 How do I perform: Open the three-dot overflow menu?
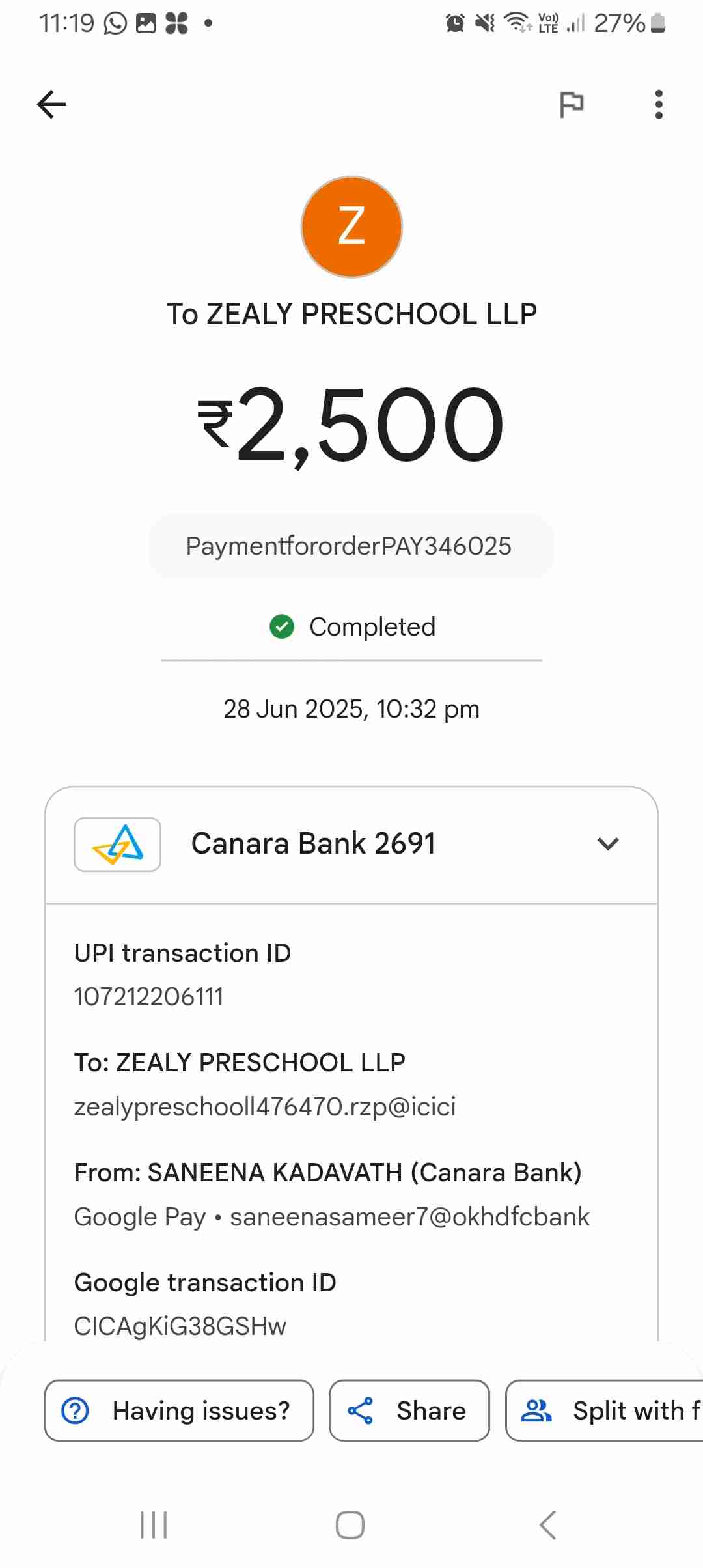click(x=659, y=104)
